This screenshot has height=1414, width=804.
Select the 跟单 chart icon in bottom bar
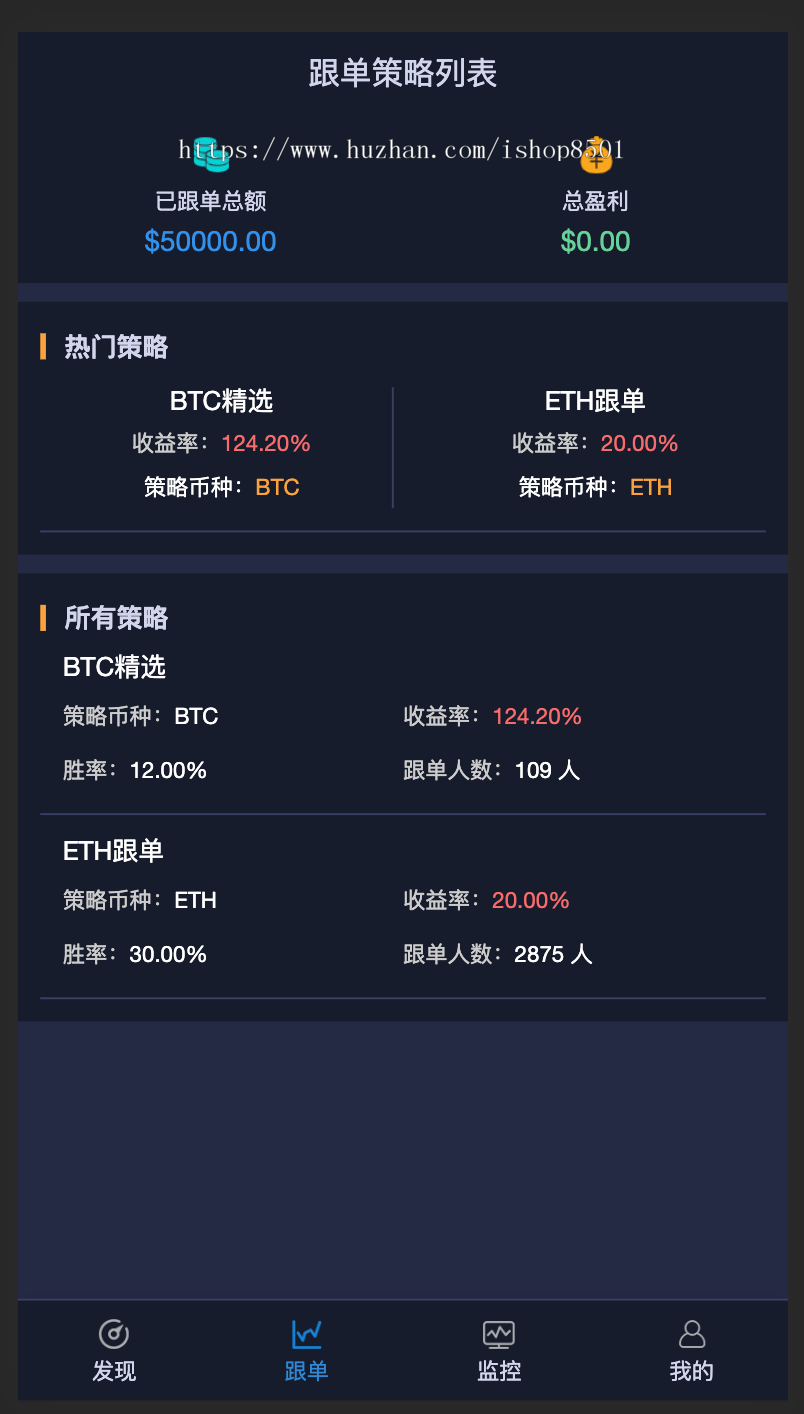(x=306, y=1333)
